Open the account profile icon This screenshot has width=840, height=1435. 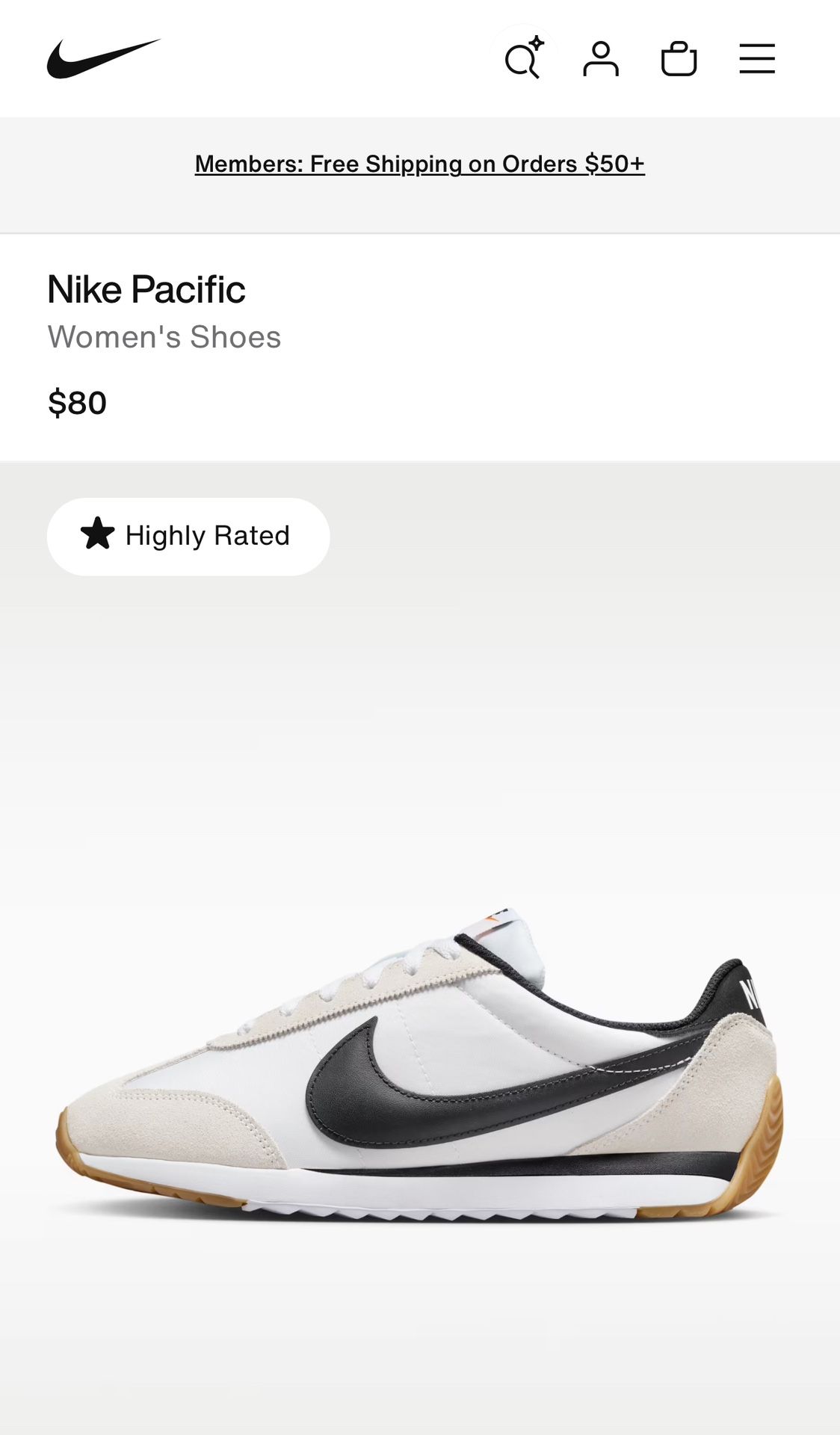click(601, 59)
